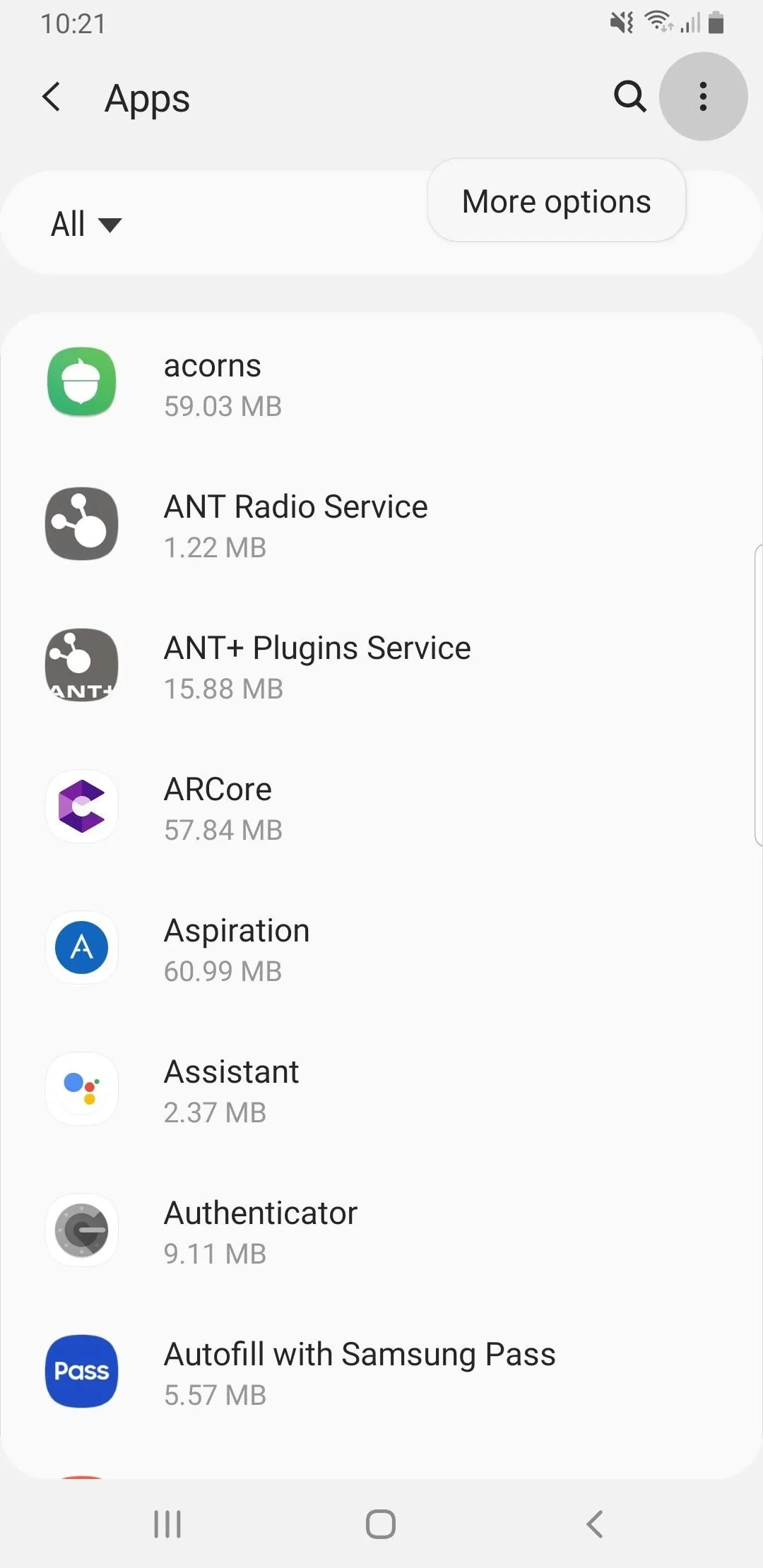
Task: Go back from the Apps screen
Action: [52, 97]
